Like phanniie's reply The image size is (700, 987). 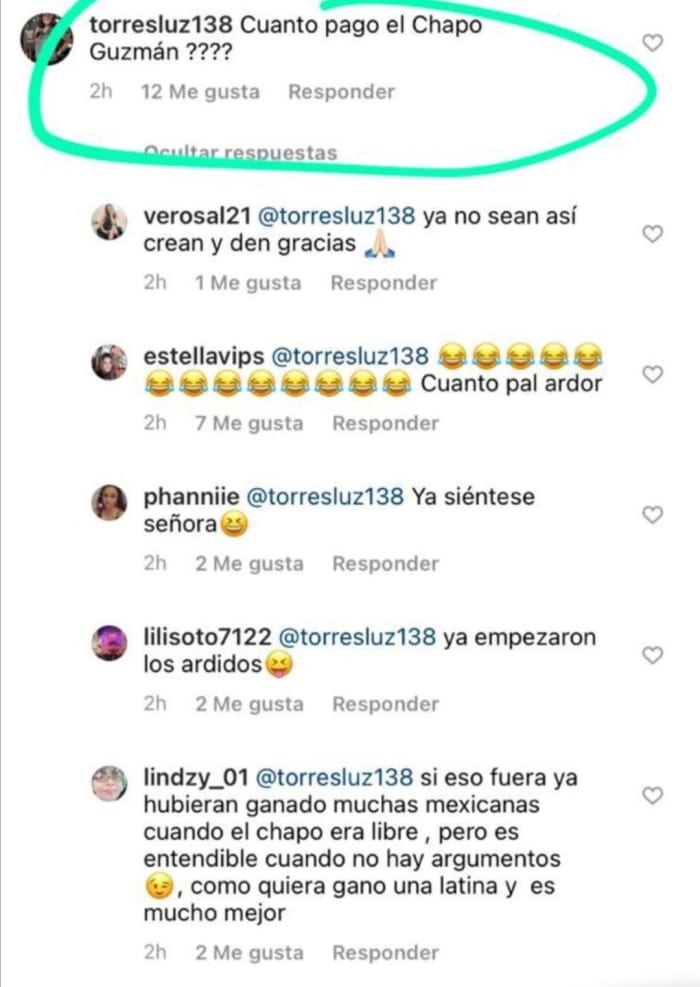tap(652, 515)
